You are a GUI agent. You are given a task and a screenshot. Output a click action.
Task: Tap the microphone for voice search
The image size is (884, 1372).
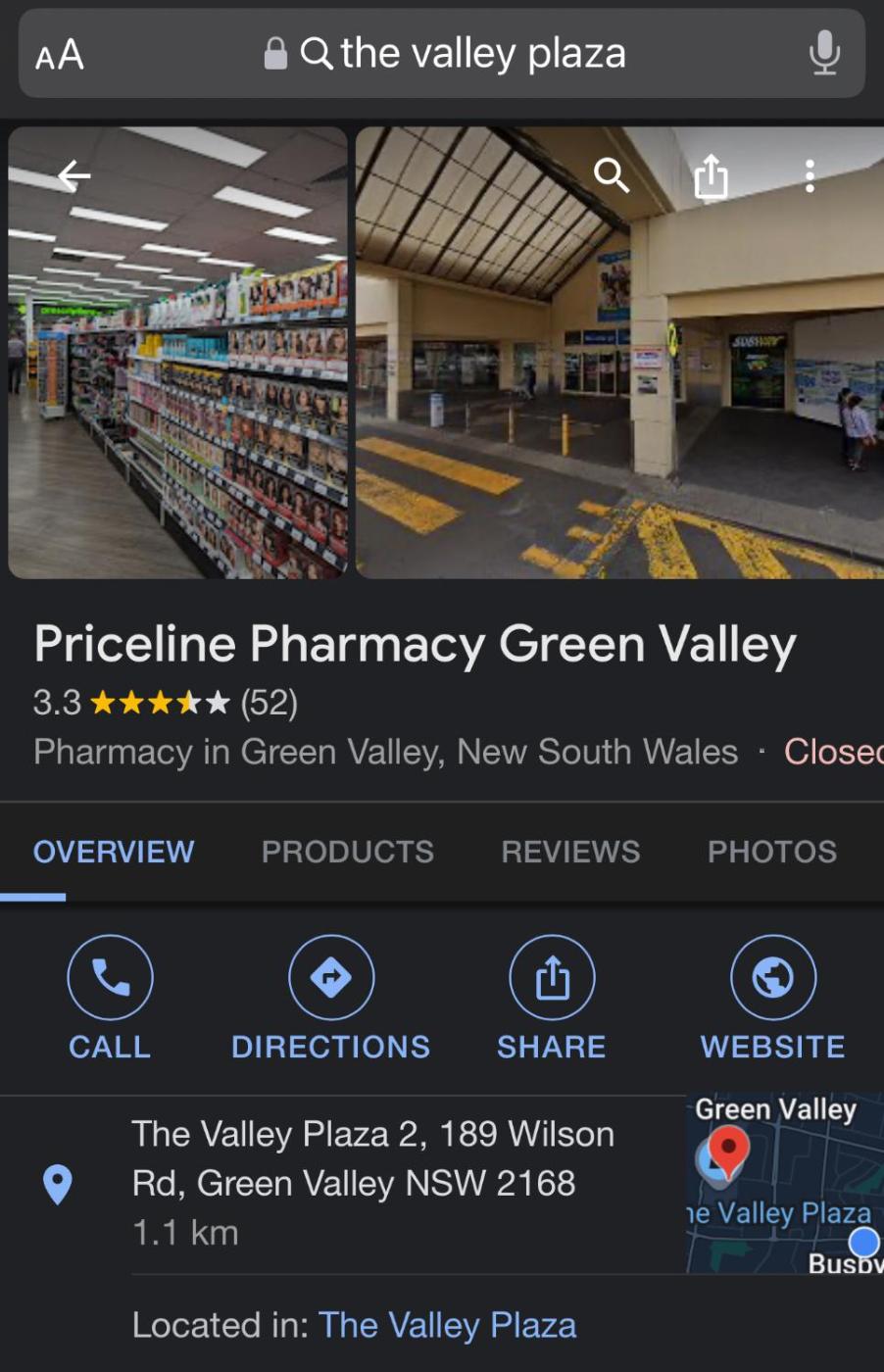824,53
